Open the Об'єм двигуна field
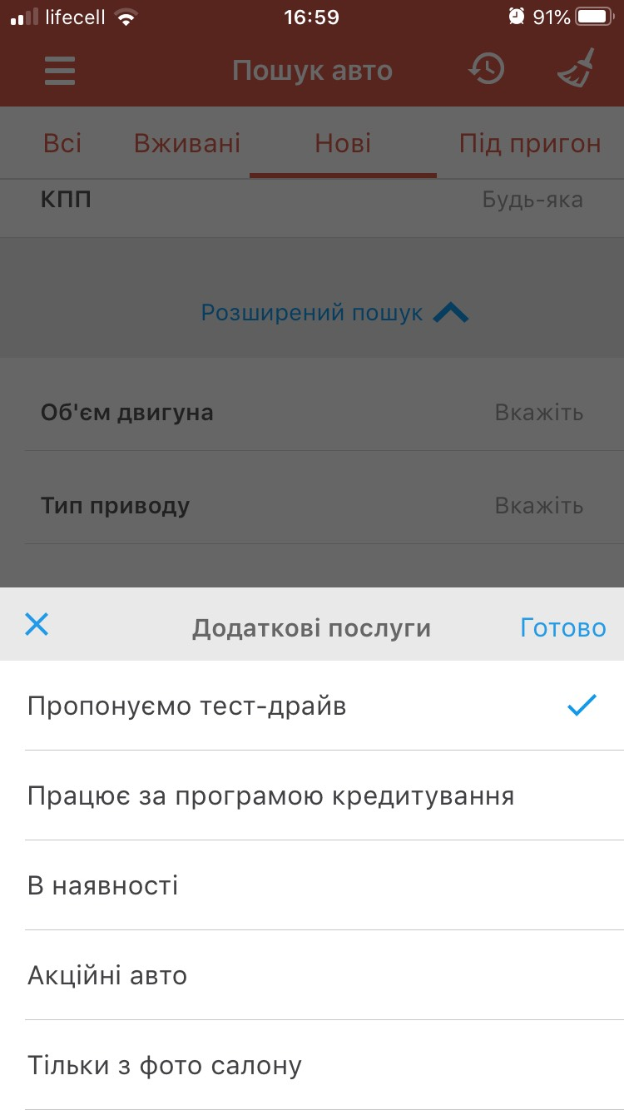 [x=312, y=412]
